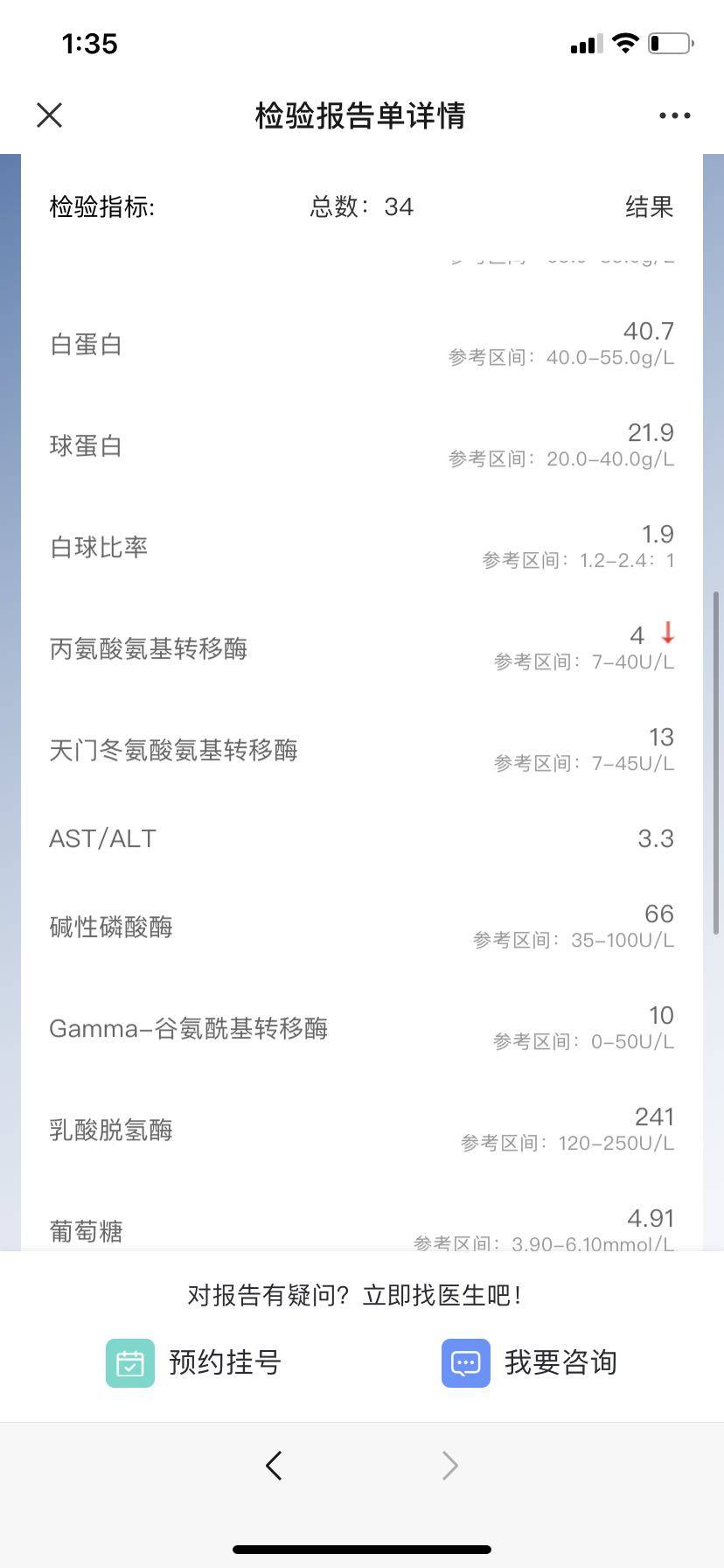
Task: Open the three-dot overflow menu
Action: (674, 115)
